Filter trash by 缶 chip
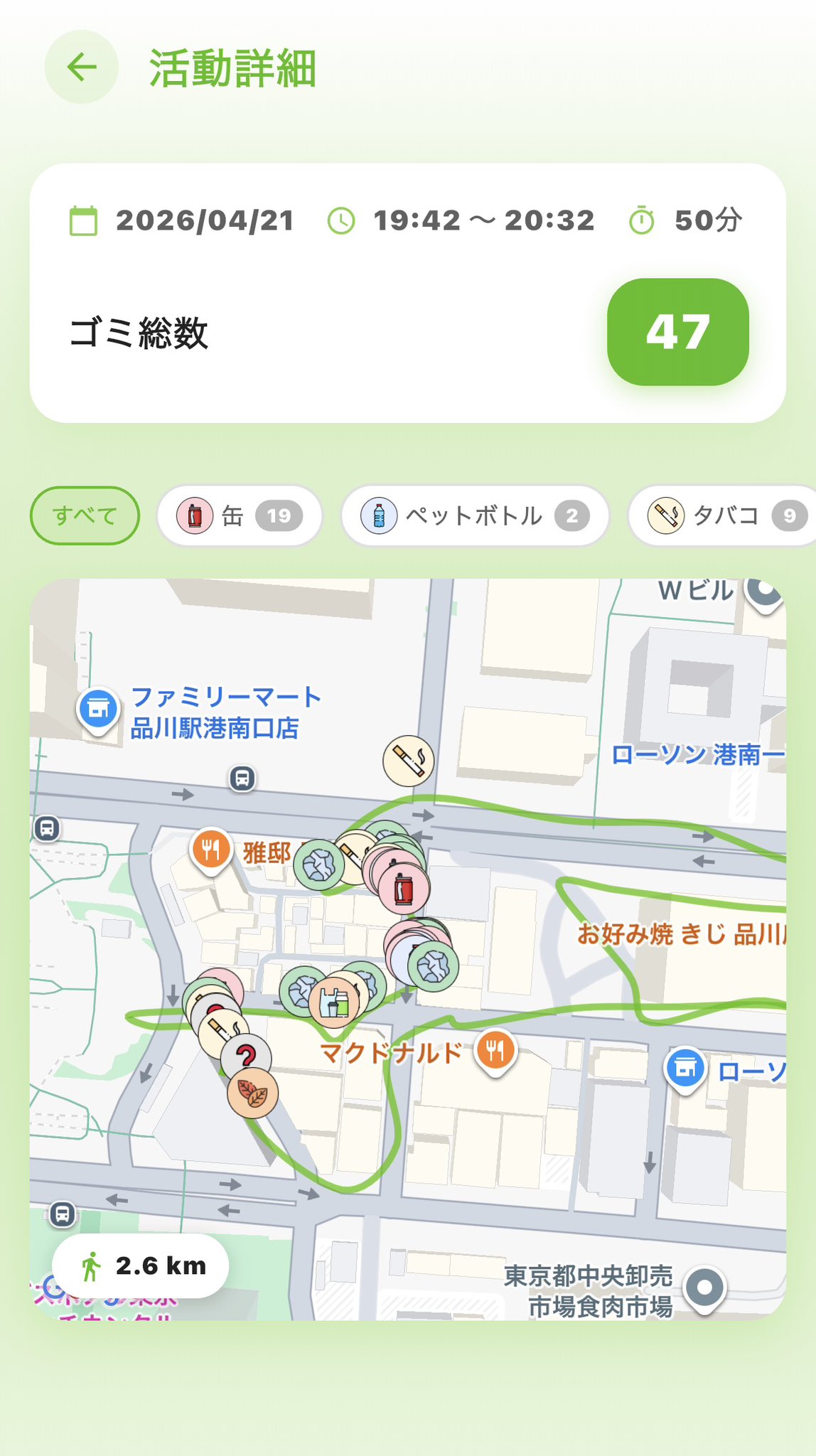The height and width of the screenshot is (1456, 816). [x=240, y=515]
